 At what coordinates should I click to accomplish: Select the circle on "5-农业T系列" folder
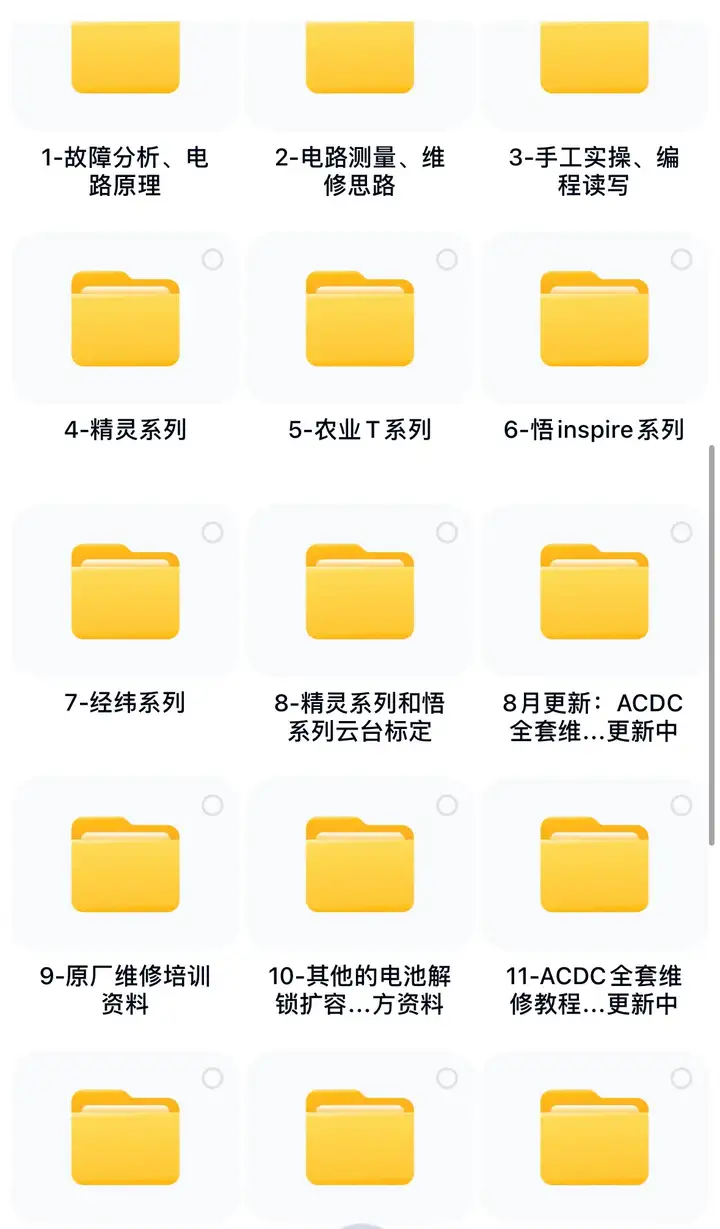447,260
